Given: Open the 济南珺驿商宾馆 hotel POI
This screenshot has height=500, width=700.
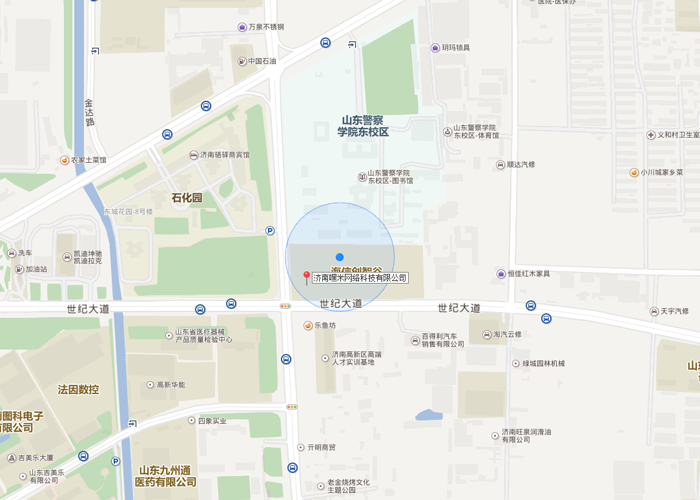Looking at the screenshot, I should point(194,155).
